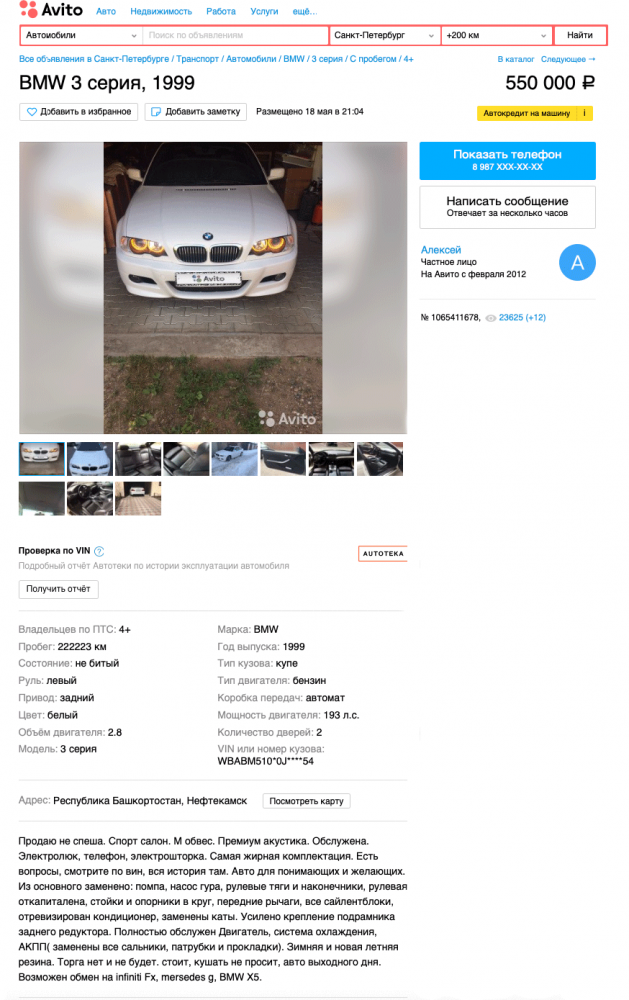Request the VIN report via Получить отчёт
Screen dimensions: 629x1000
point(59,589)
